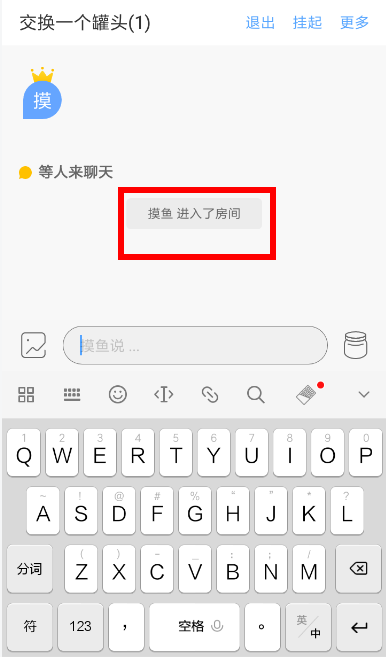This screenshot has height=657, width=386.
Task: Open the cursor move tool
Action: pyautogui.click(x=163, y=394)
